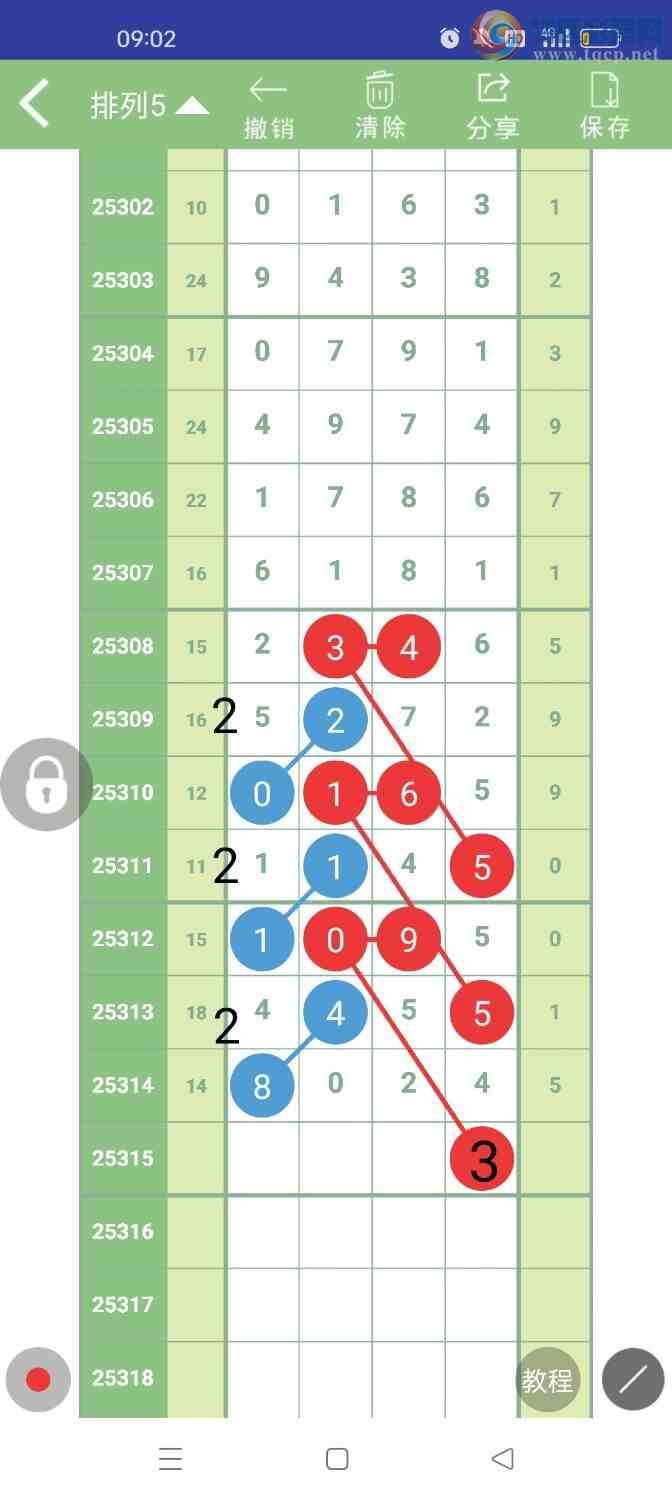Image resolution: width=672 pixels, height=1500 pixels.
Task: Undo the last mark with 撤销
Action: coord(268,106)
